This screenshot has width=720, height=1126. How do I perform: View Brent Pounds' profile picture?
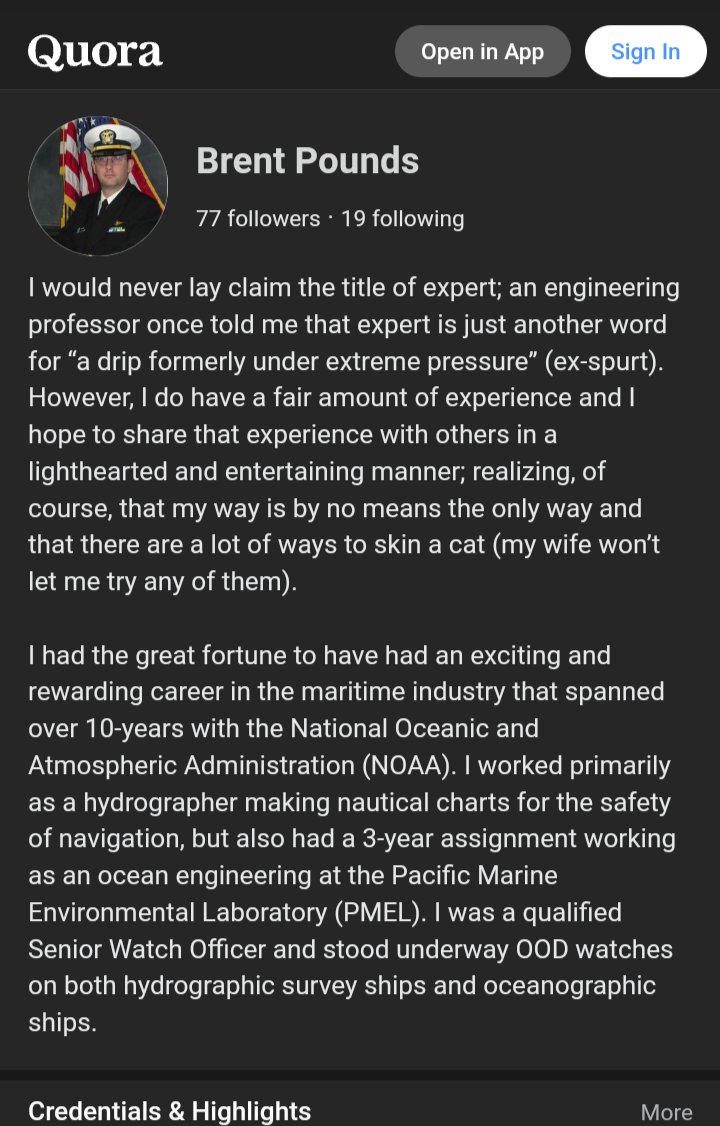click(98, 187)
